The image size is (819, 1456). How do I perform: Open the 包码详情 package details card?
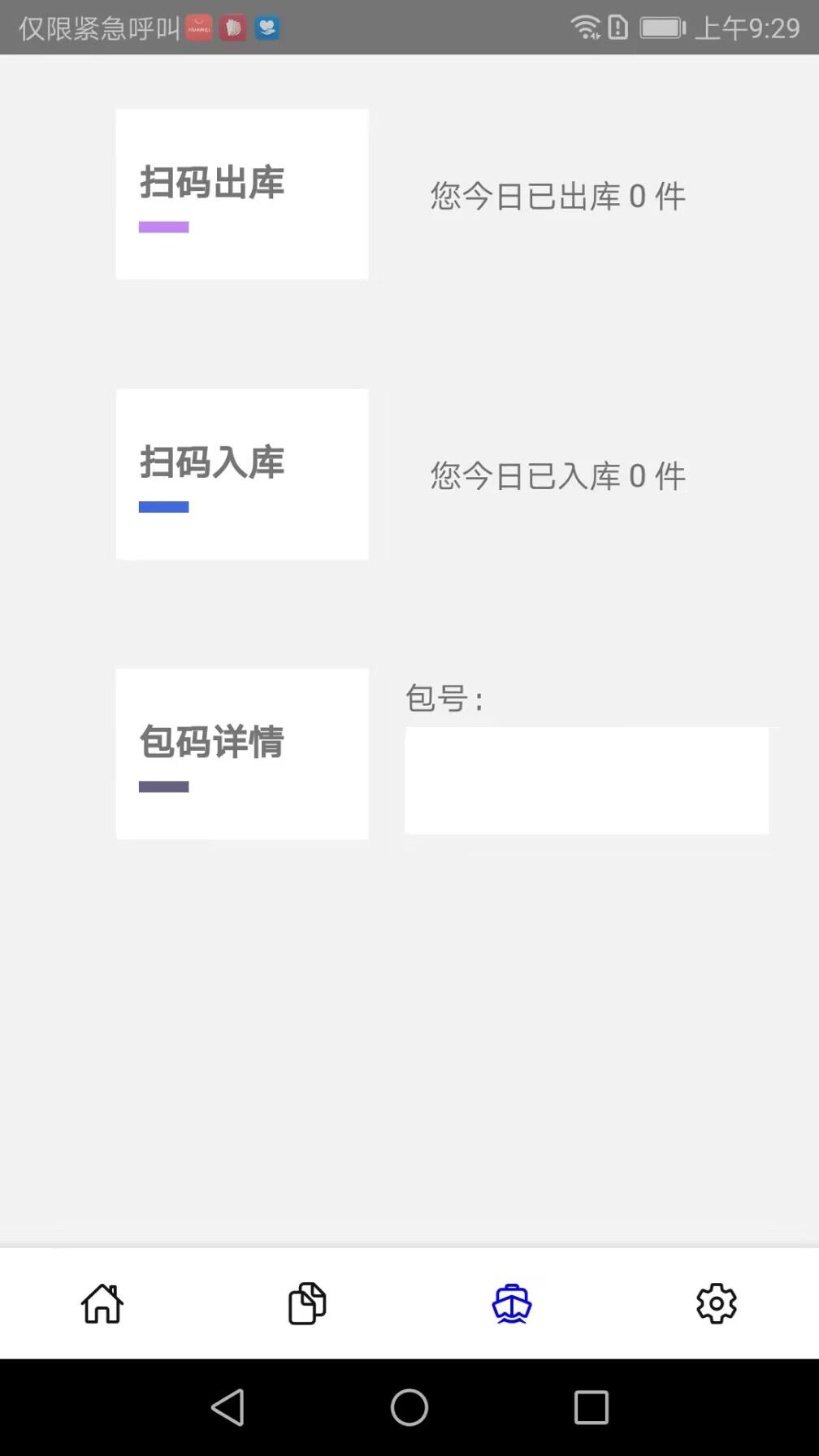(x=241, y=753)
